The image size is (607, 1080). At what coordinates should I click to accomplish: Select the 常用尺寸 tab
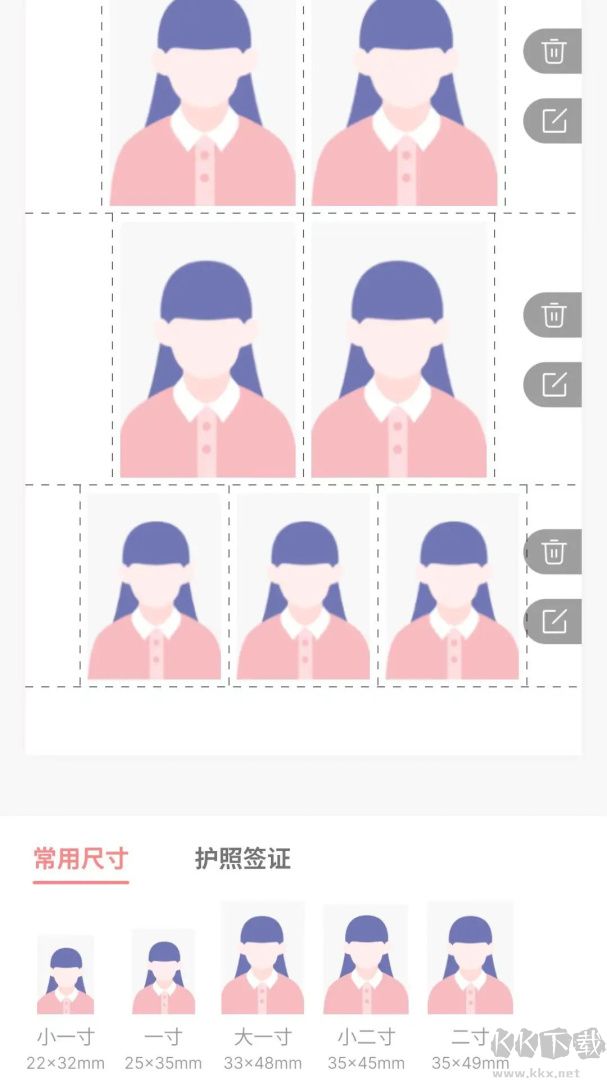tap(81, 858)
